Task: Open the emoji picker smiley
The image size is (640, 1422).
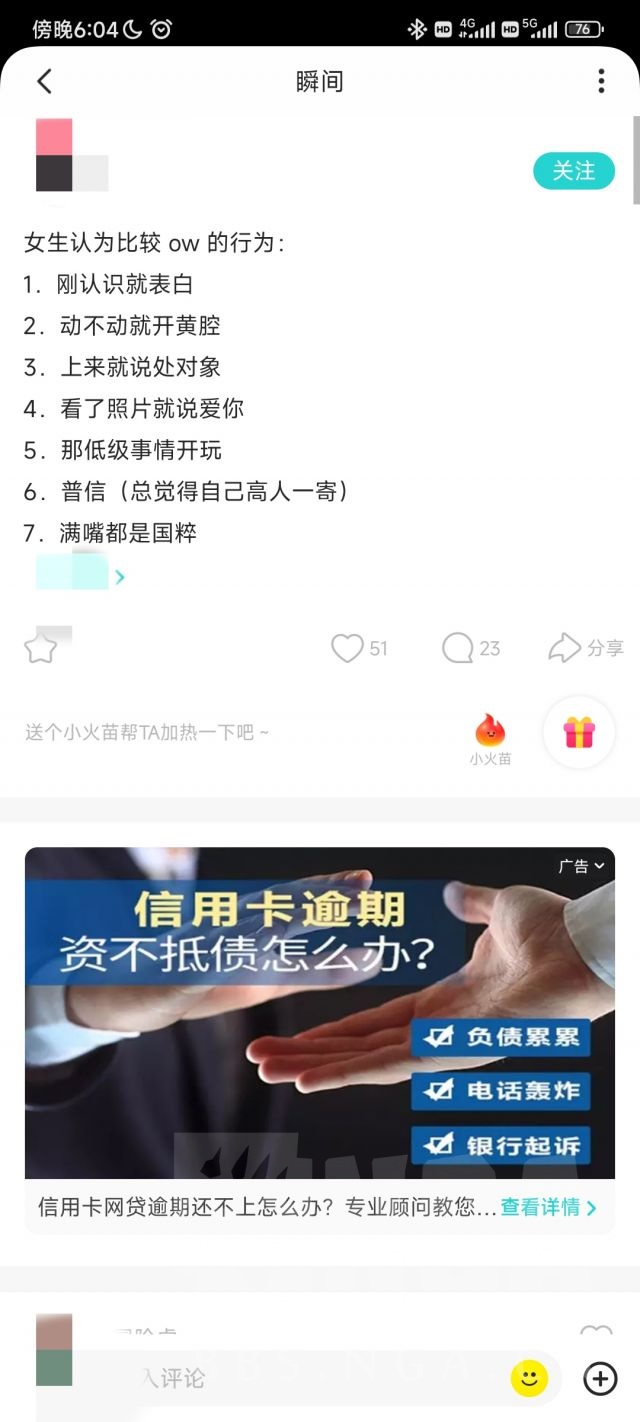Action: [x=529, y=1378]
